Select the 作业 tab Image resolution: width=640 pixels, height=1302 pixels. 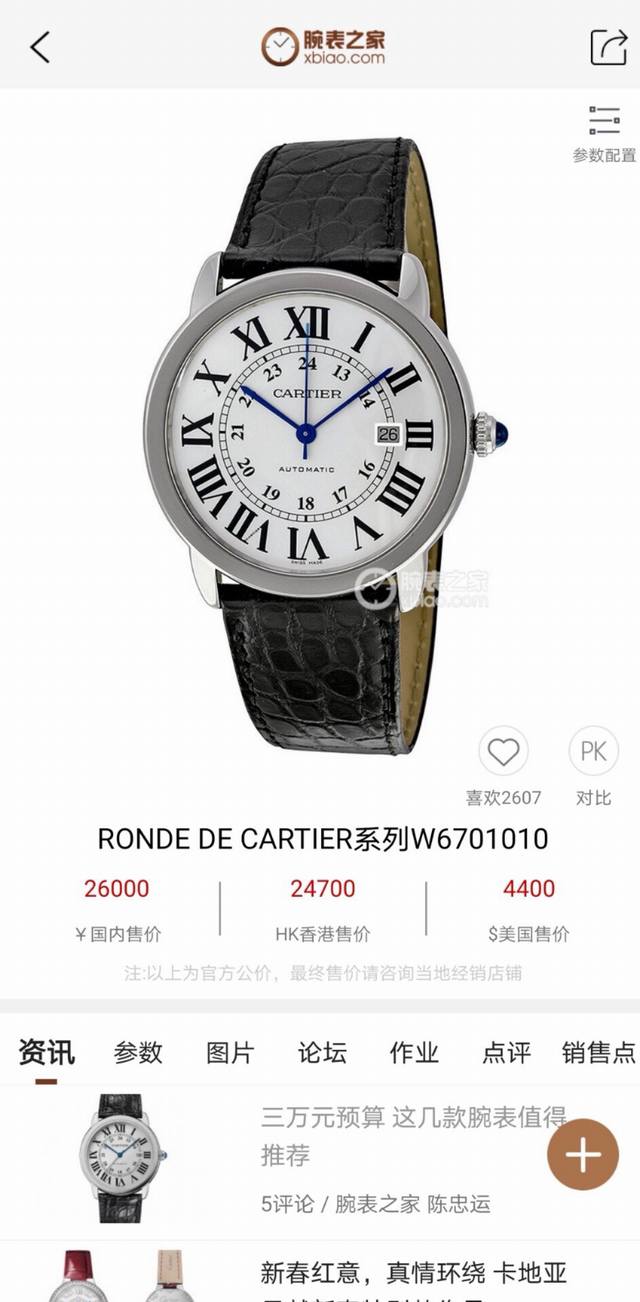point(414,1052)
